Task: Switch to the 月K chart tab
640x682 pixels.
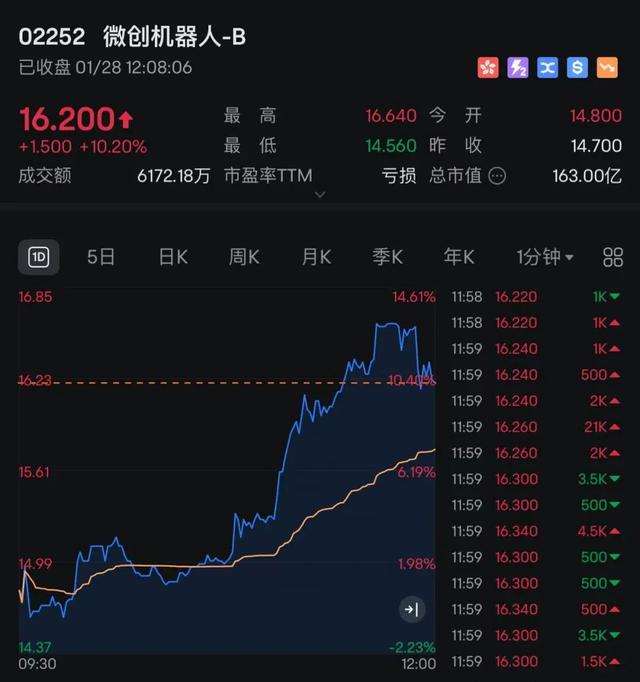Action: click(316, 257)
